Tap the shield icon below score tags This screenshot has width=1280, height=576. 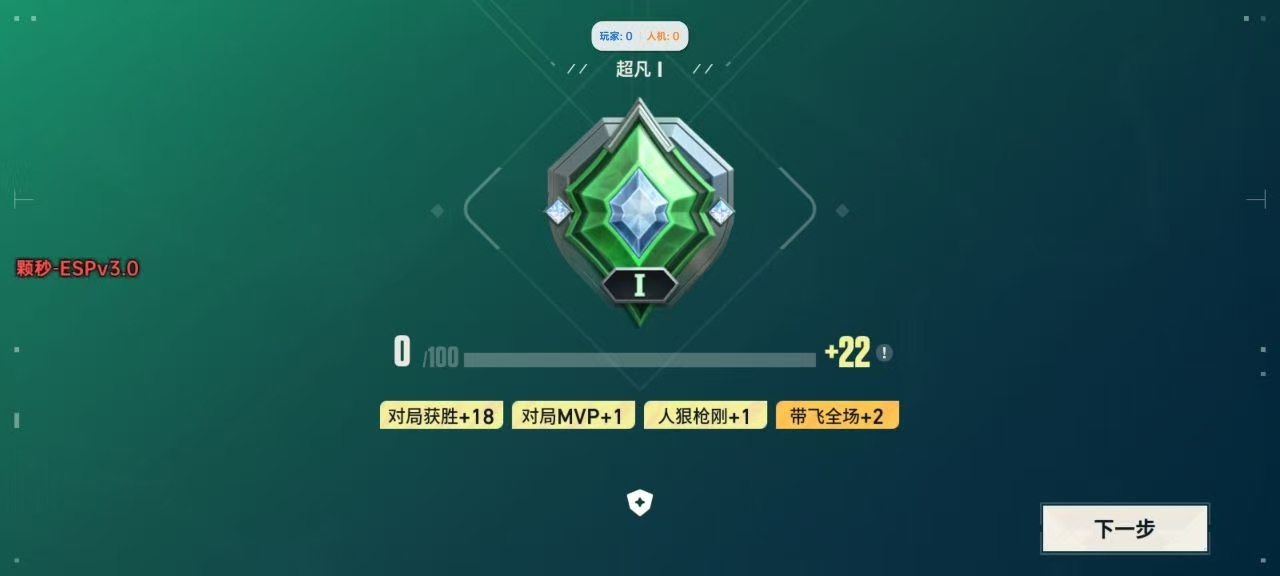[x=639, y=503]
